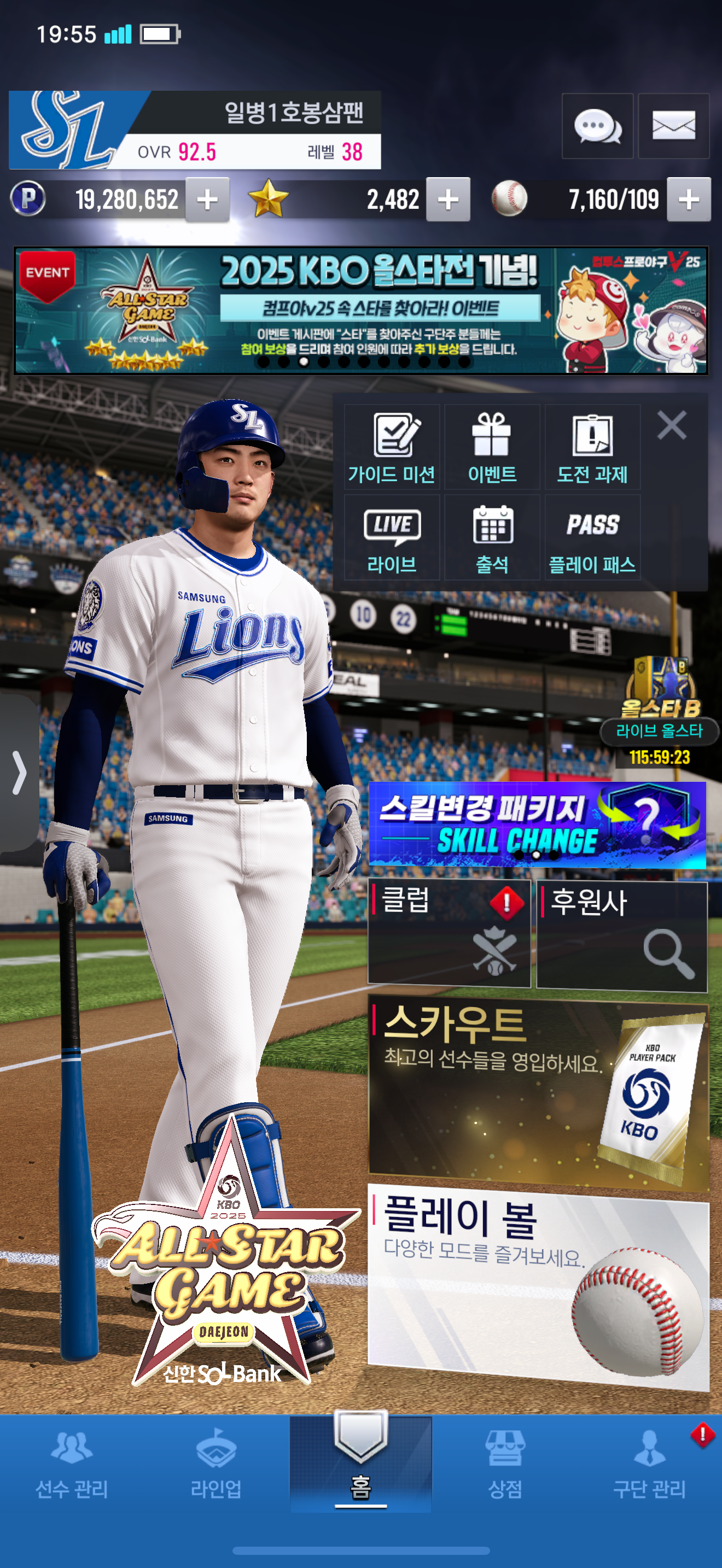Viewport: 722px width, 1568px height.
Task: Open 플레이 패스
Action: pyautogui.click(x=592, y=537)
